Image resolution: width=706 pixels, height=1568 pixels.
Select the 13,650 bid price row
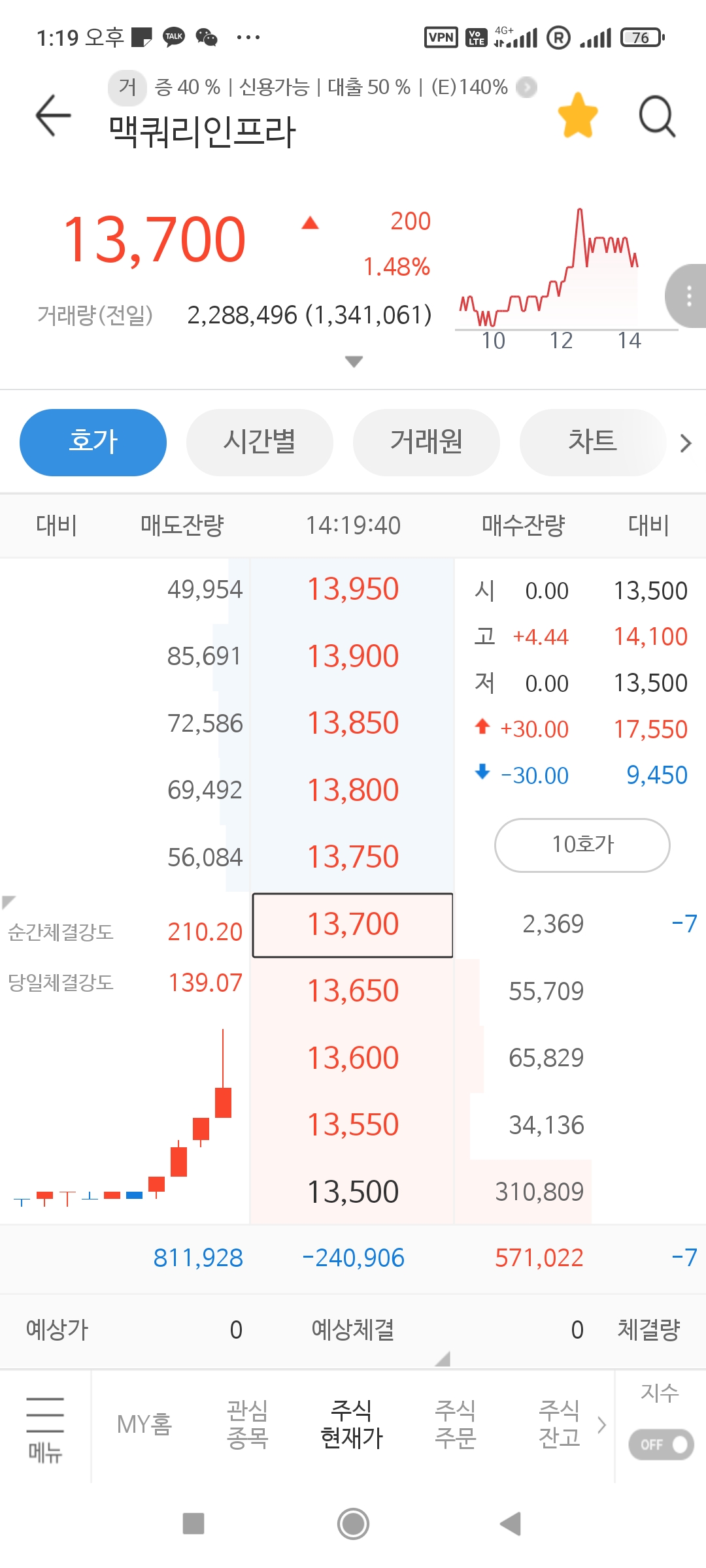point(353,991)
